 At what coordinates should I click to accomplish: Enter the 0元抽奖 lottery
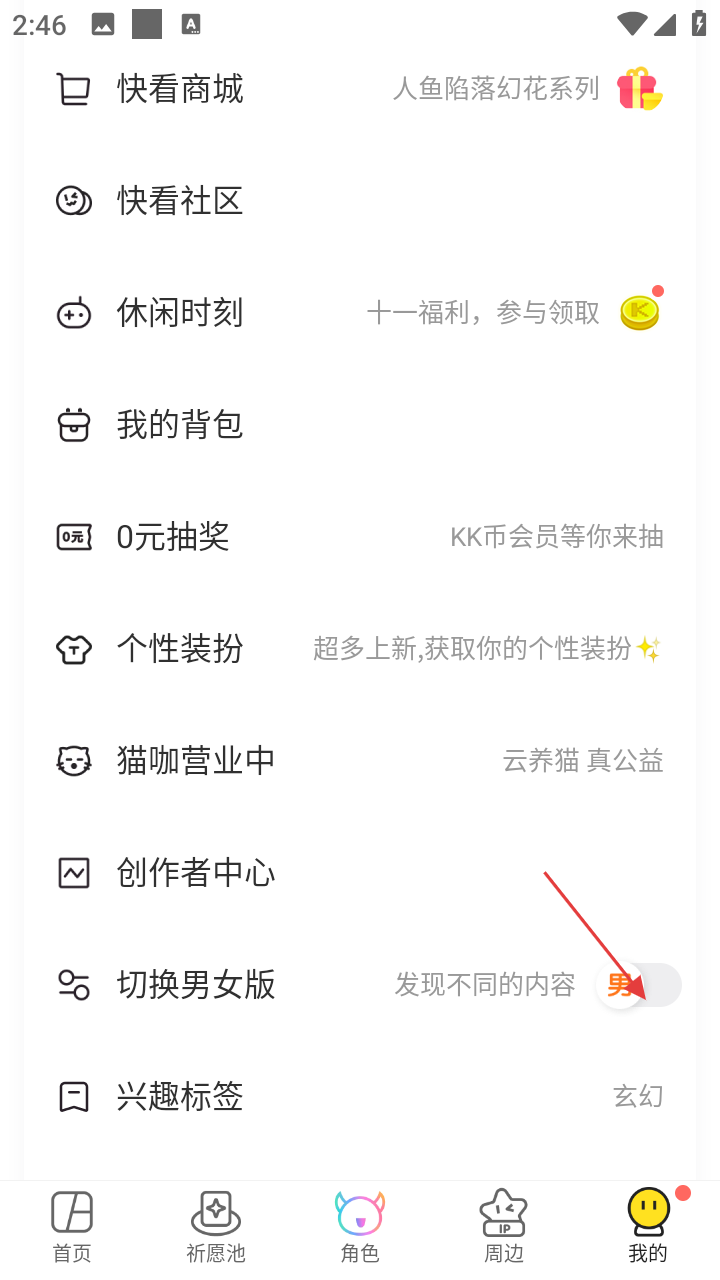tap(173, 537)
